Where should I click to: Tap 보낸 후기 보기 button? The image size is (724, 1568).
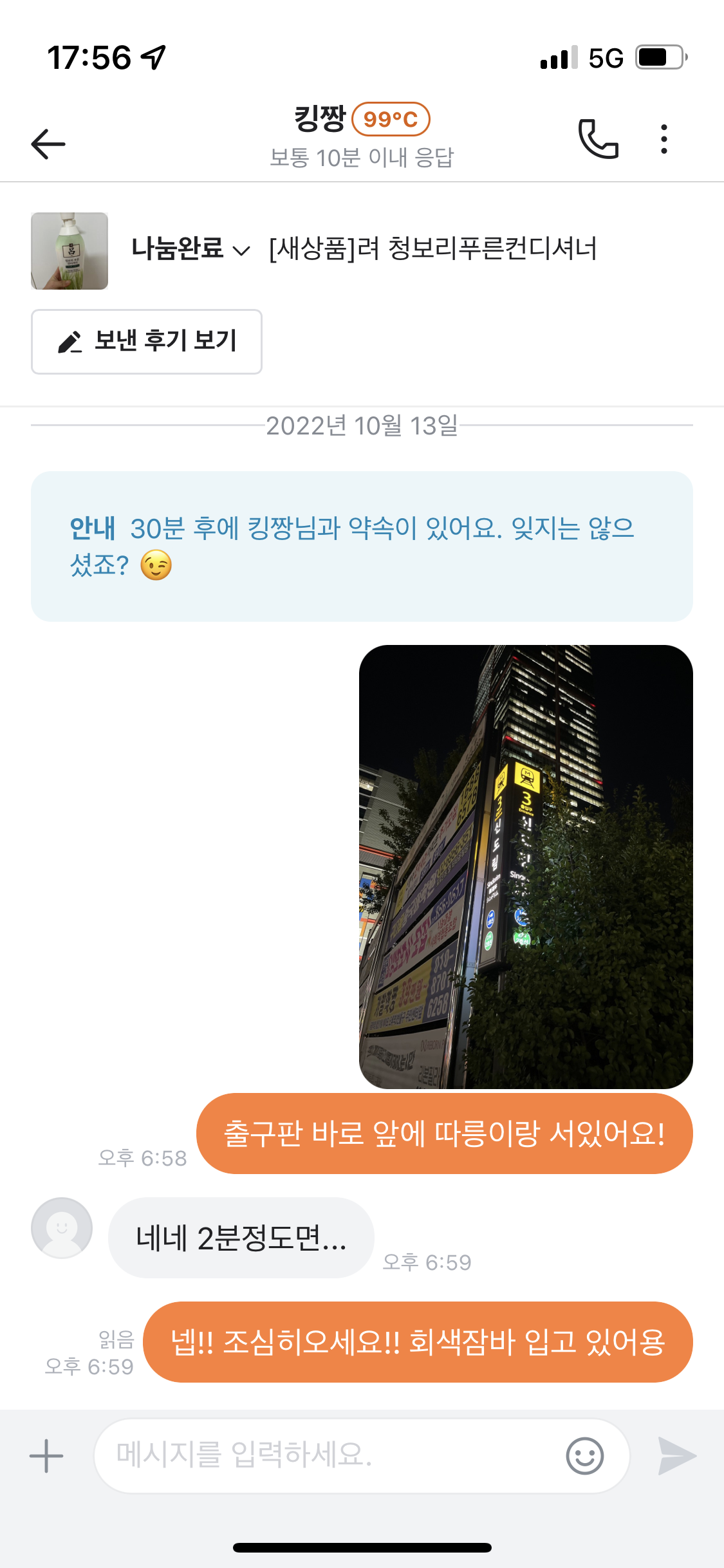tap(147, 342)
